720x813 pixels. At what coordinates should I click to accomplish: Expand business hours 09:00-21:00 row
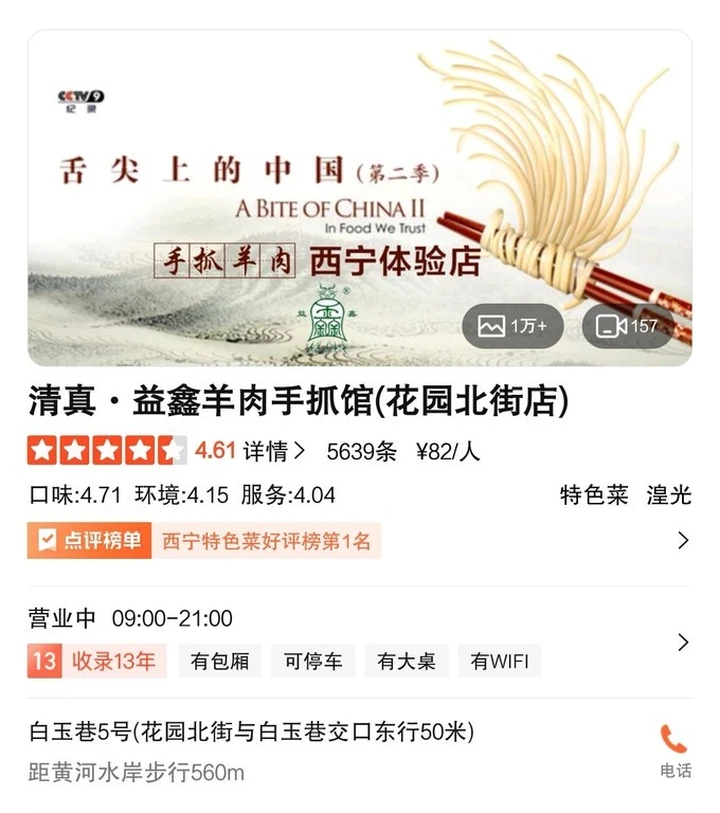[360, 619]
